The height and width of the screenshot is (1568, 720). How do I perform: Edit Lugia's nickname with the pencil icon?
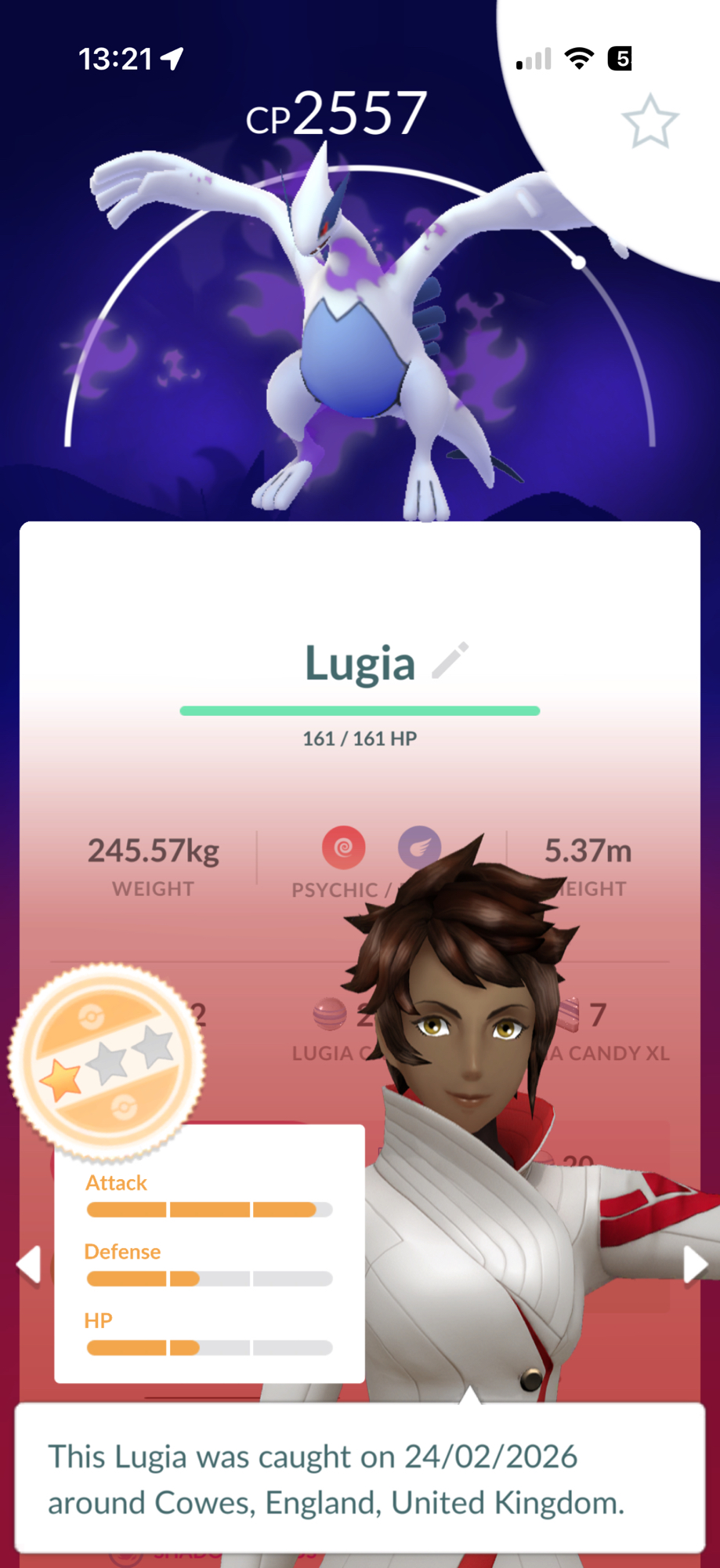point(450,660)
